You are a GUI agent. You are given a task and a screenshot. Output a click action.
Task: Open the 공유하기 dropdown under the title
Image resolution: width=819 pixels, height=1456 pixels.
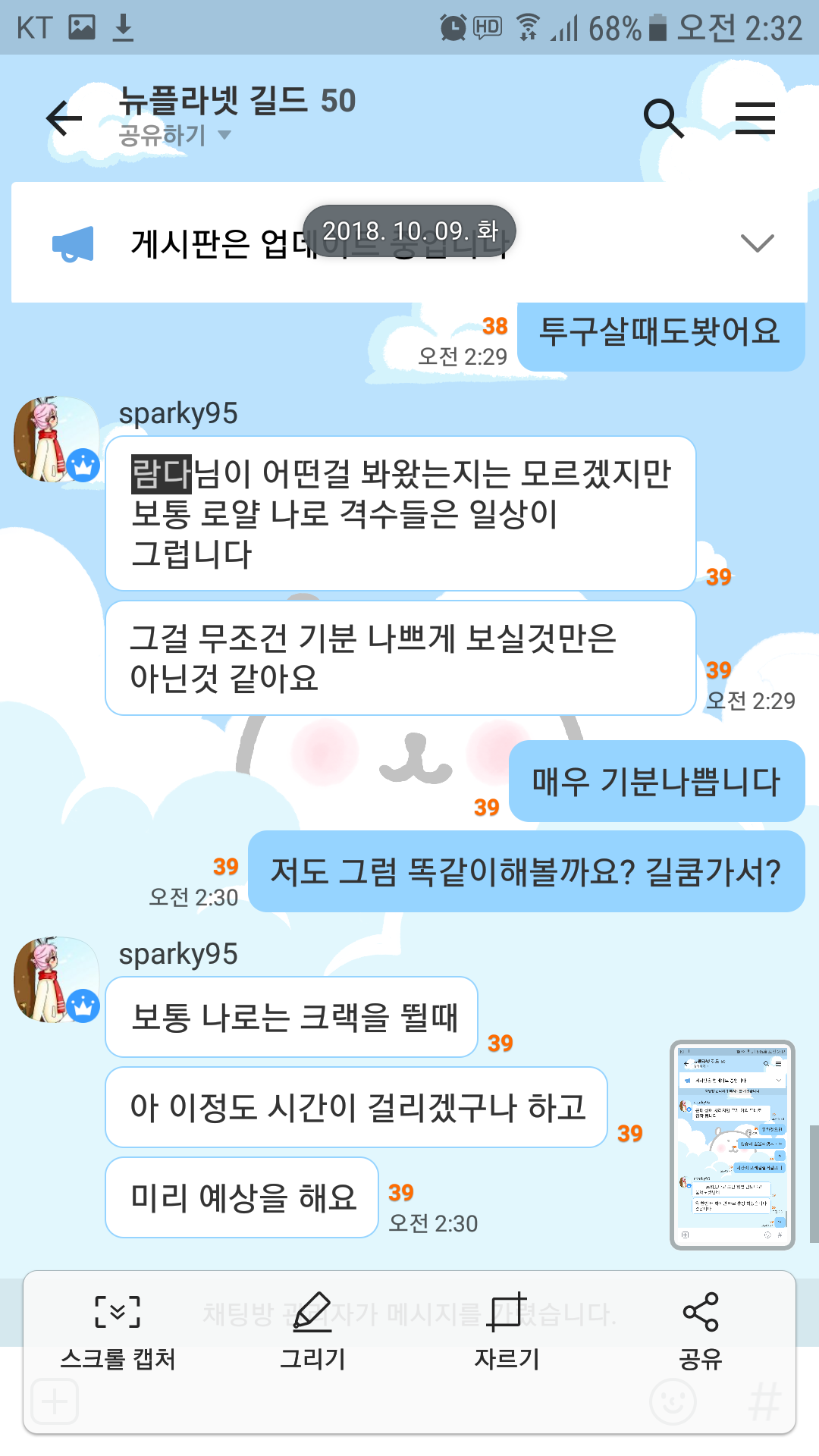pos(174,136)
